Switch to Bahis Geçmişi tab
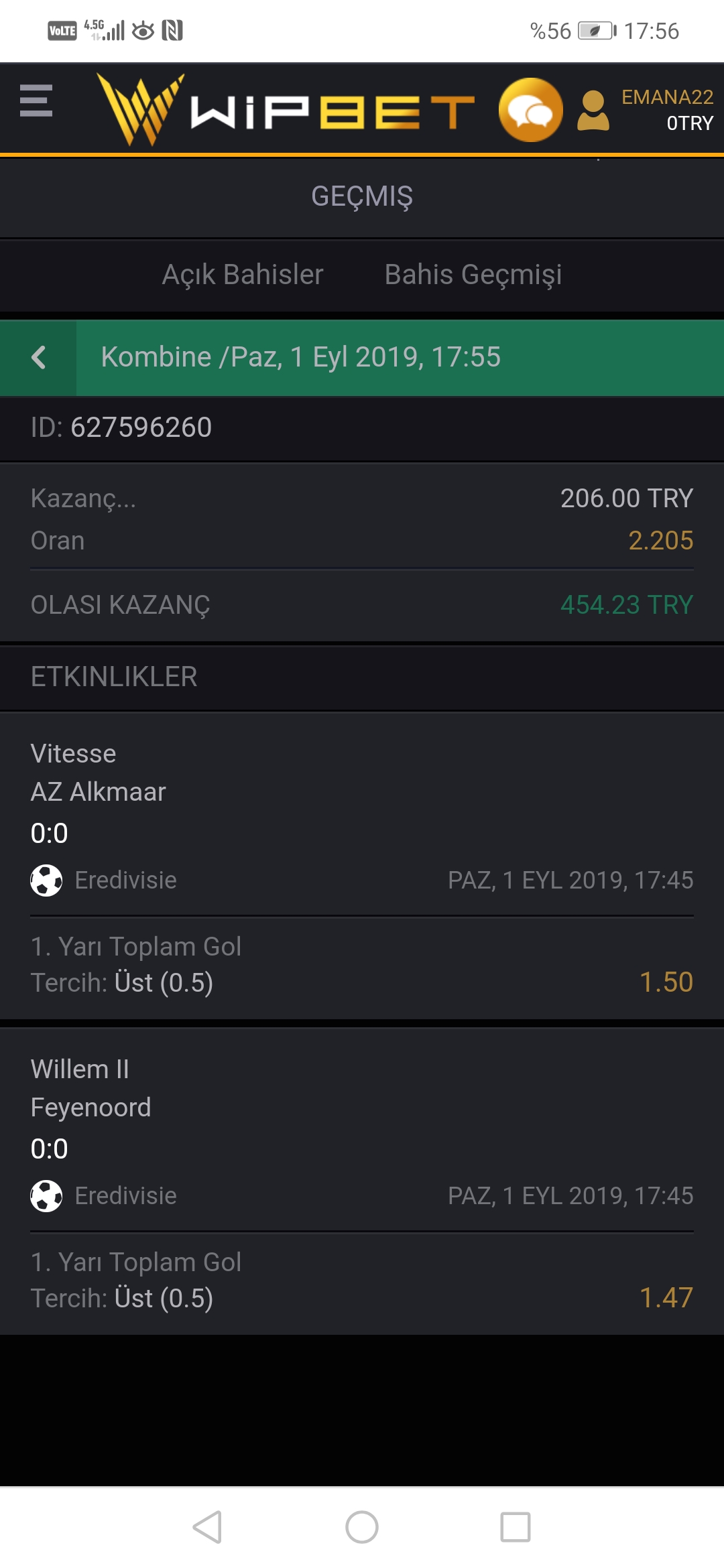 point(473,275)
